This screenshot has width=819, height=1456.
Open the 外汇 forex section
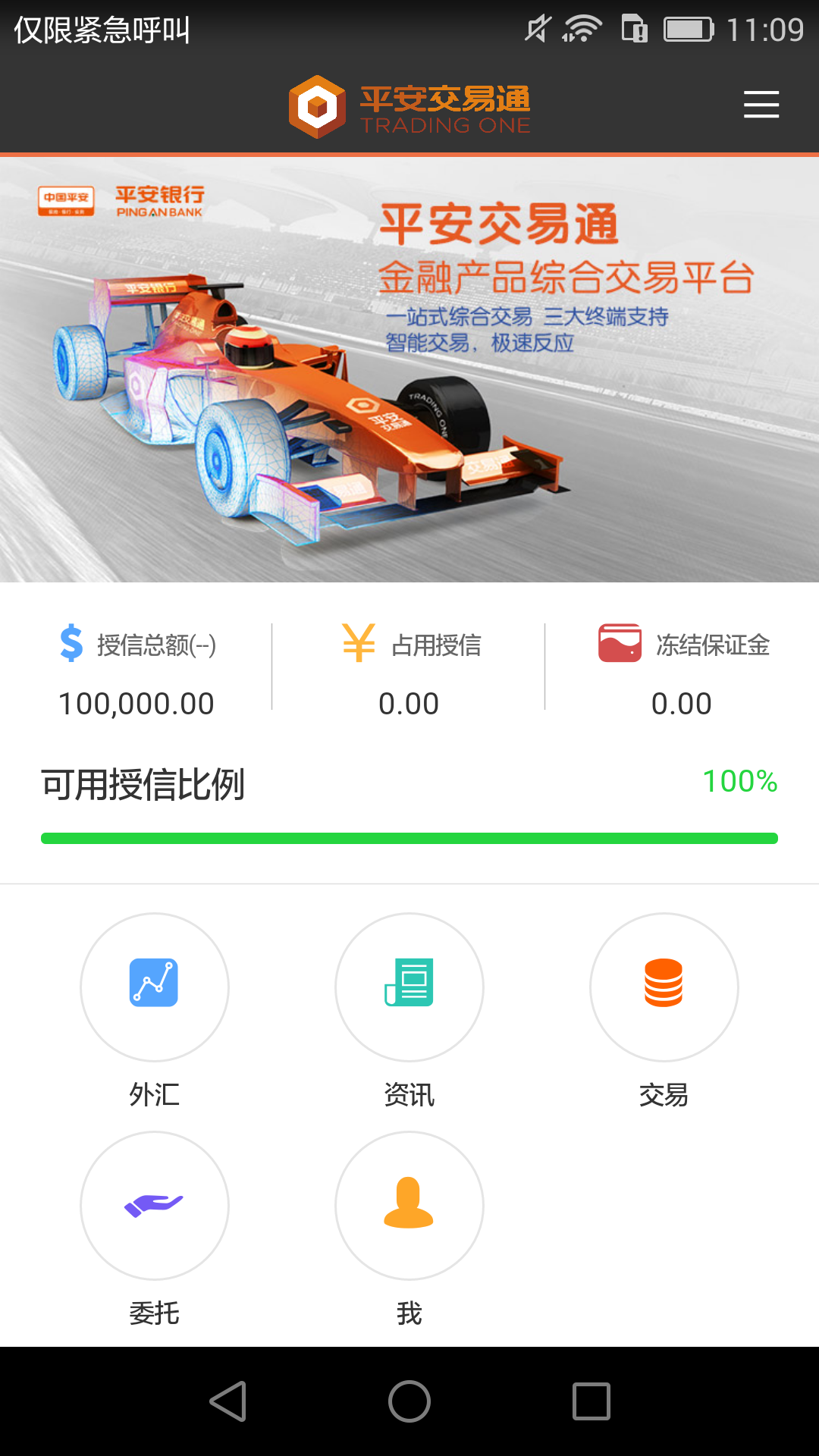pyautogui.click(x=155, y=987)
